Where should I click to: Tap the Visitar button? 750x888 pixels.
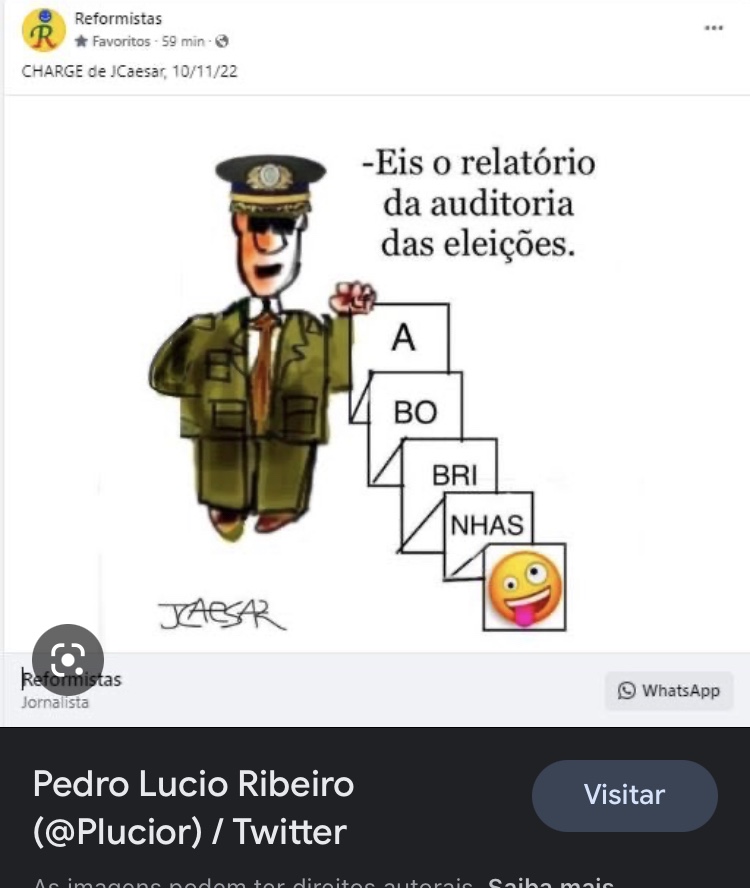coord(624,795)
